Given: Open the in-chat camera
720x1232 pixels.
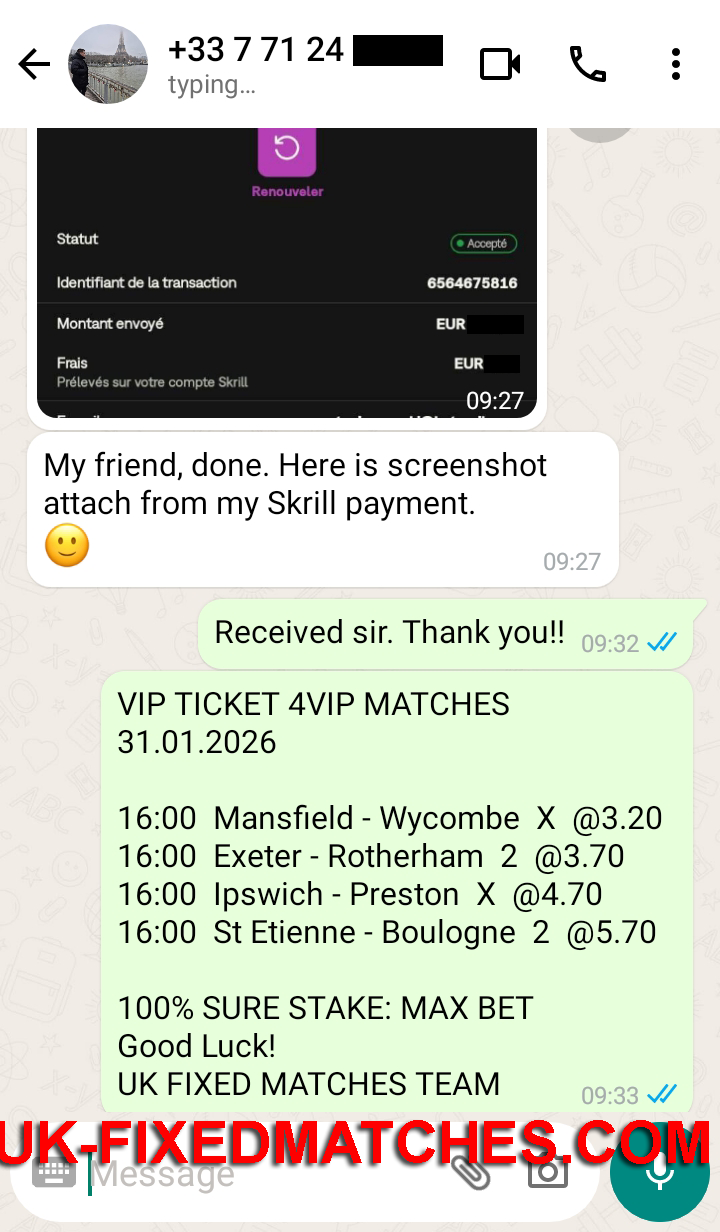Looking at the screenshot, I should point(546,1170).
